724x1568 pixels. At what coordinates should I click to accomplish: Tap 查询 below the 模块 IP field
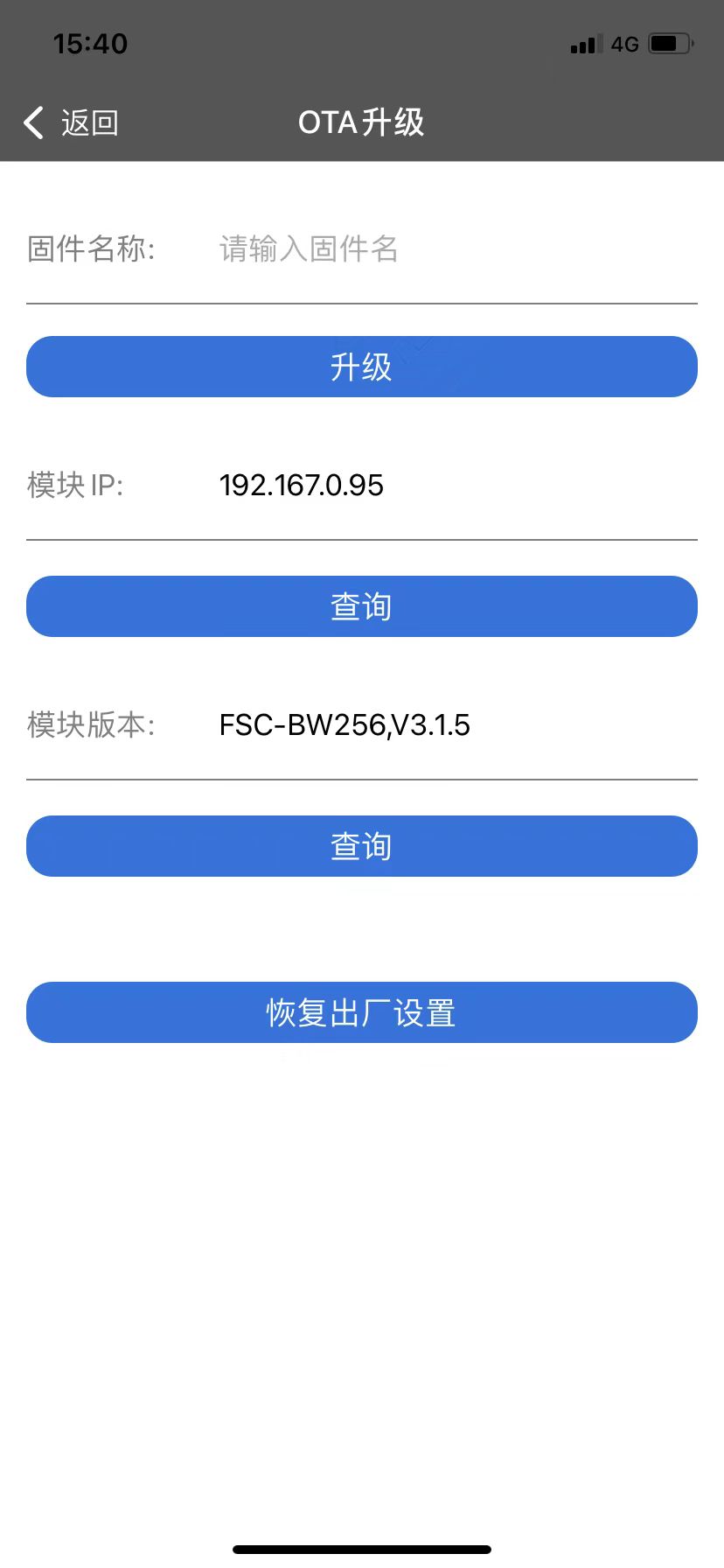(362, 606)
